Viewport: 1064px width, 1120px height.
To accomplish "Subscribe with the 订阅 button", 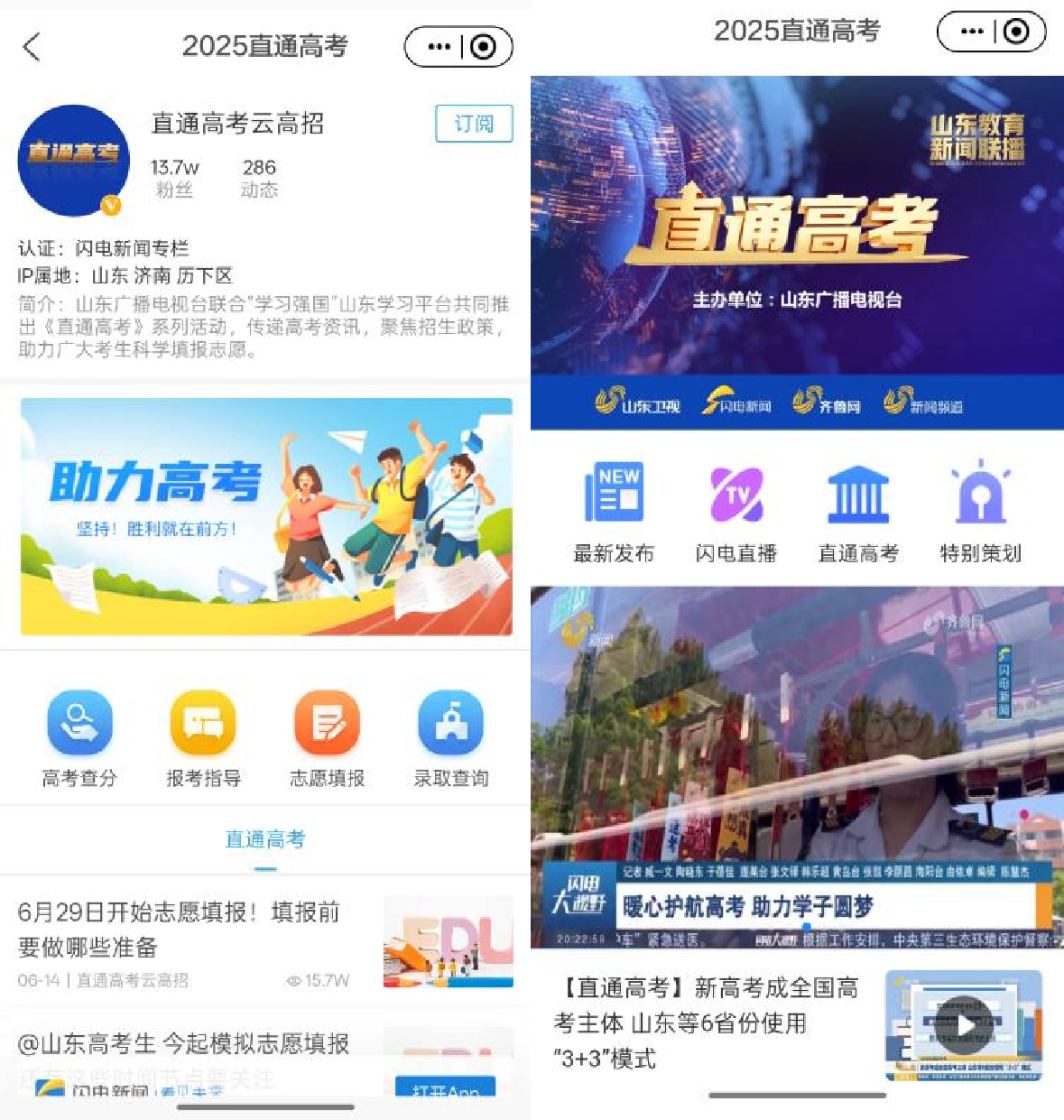I will click(473, 124).
